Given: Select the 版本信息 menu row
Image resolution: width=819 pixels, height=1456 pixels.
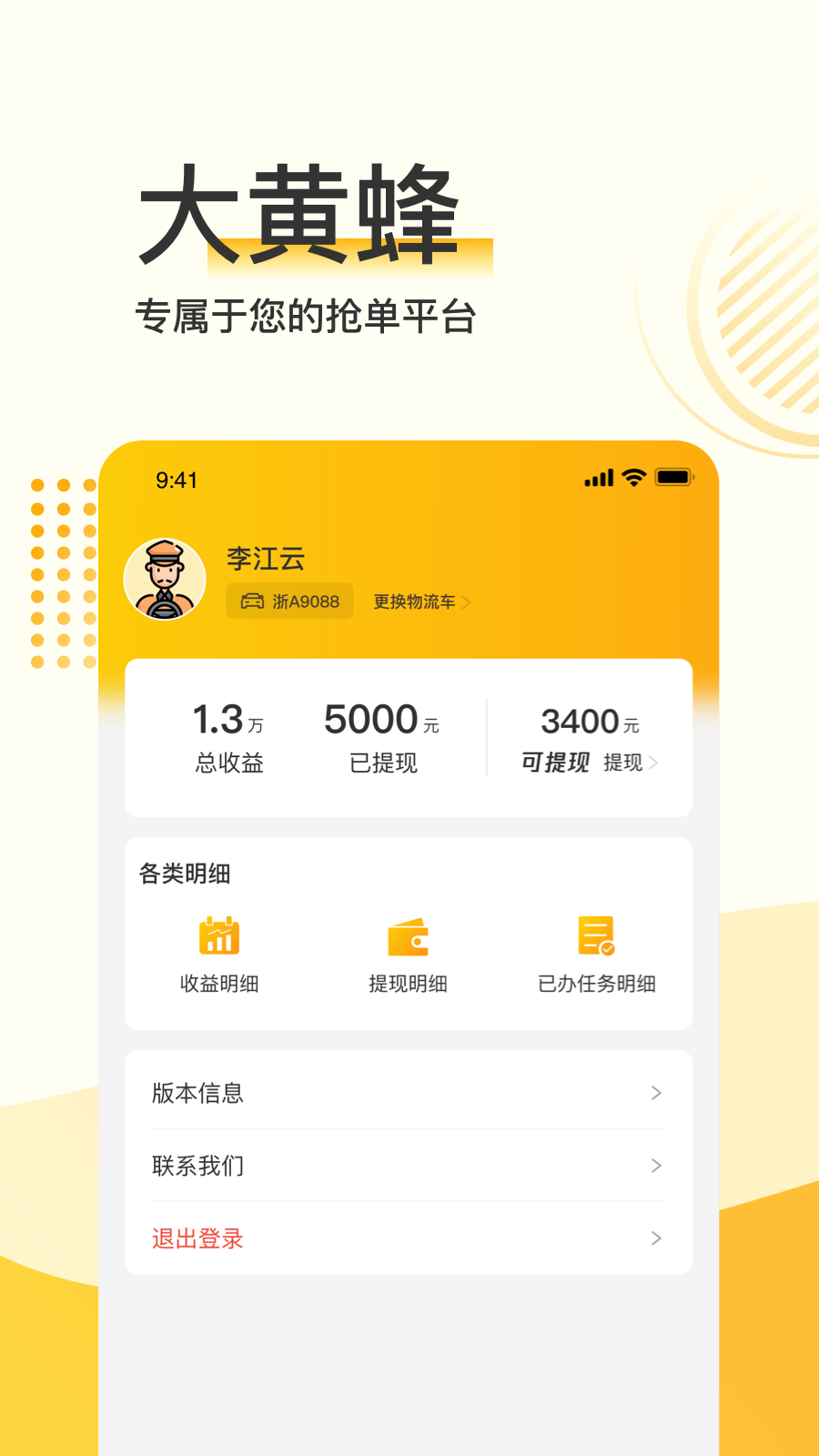Looking at the screenshot, I should (198, 1093).
